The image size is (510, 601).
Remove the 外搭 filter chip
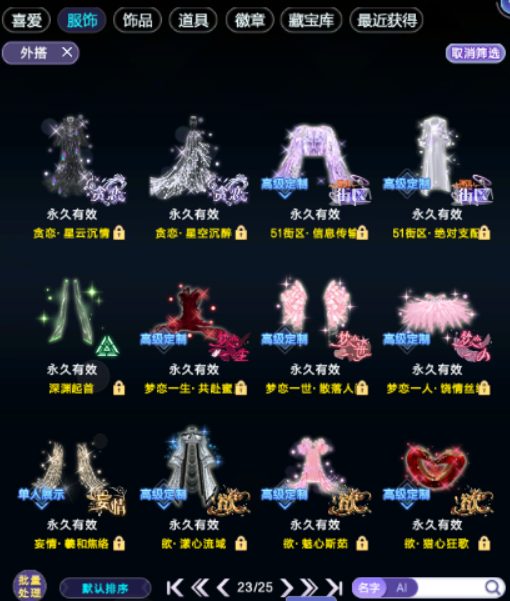(67, 52)
